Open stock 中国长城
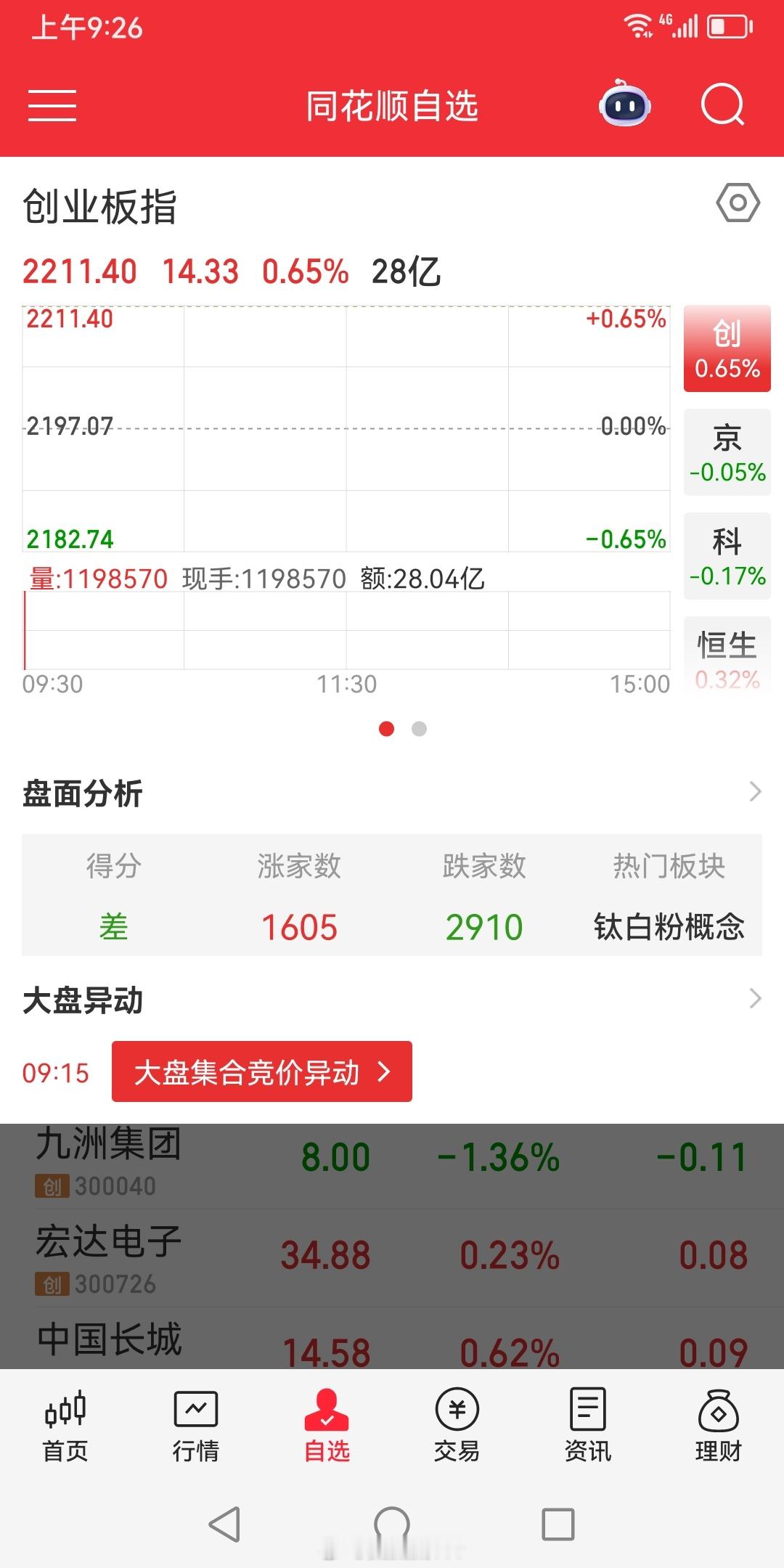The width and height of the screenshot is (784, 1568). point(392,1339)
